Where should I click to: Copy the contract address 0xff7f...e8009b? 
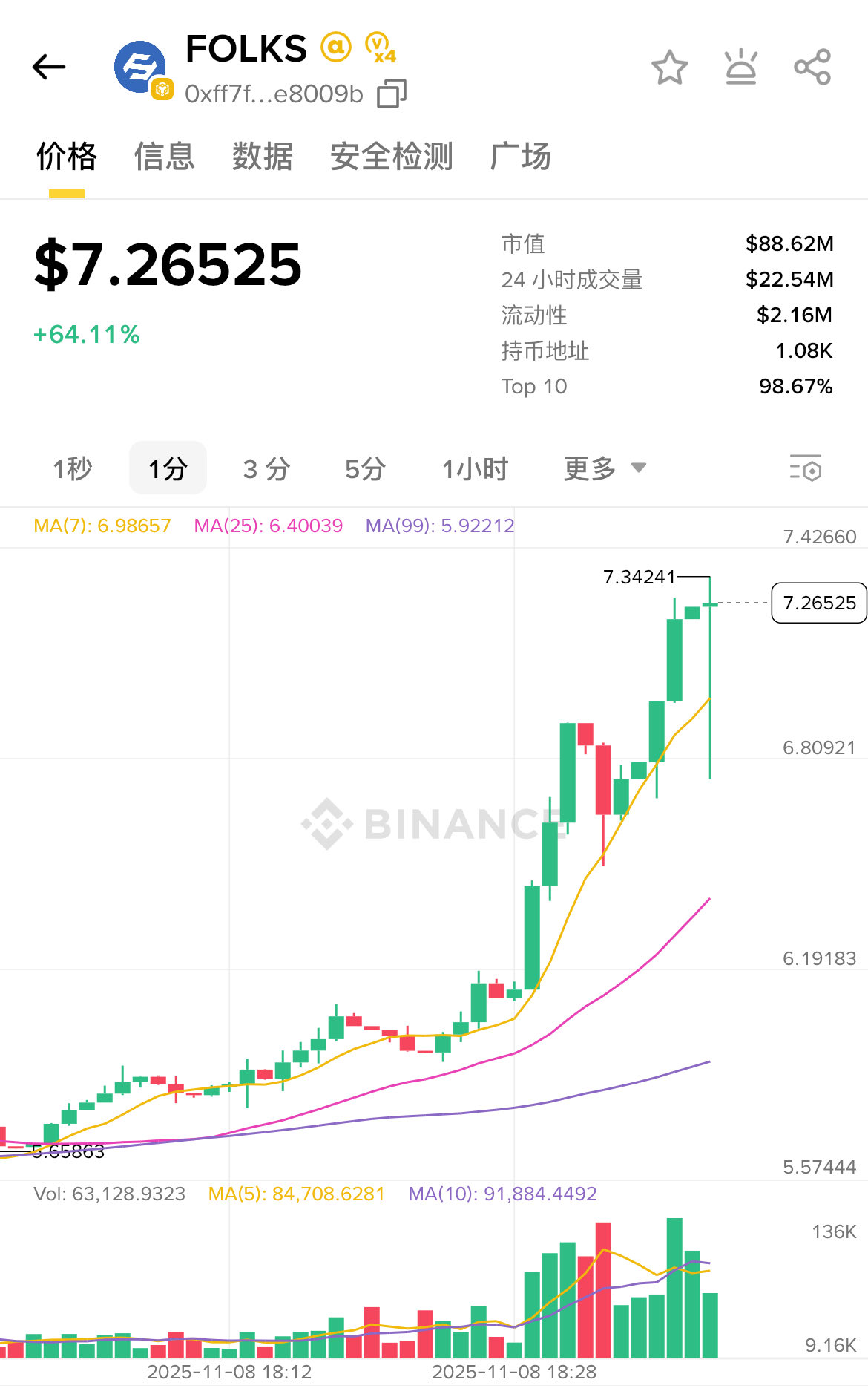(392, 94)
